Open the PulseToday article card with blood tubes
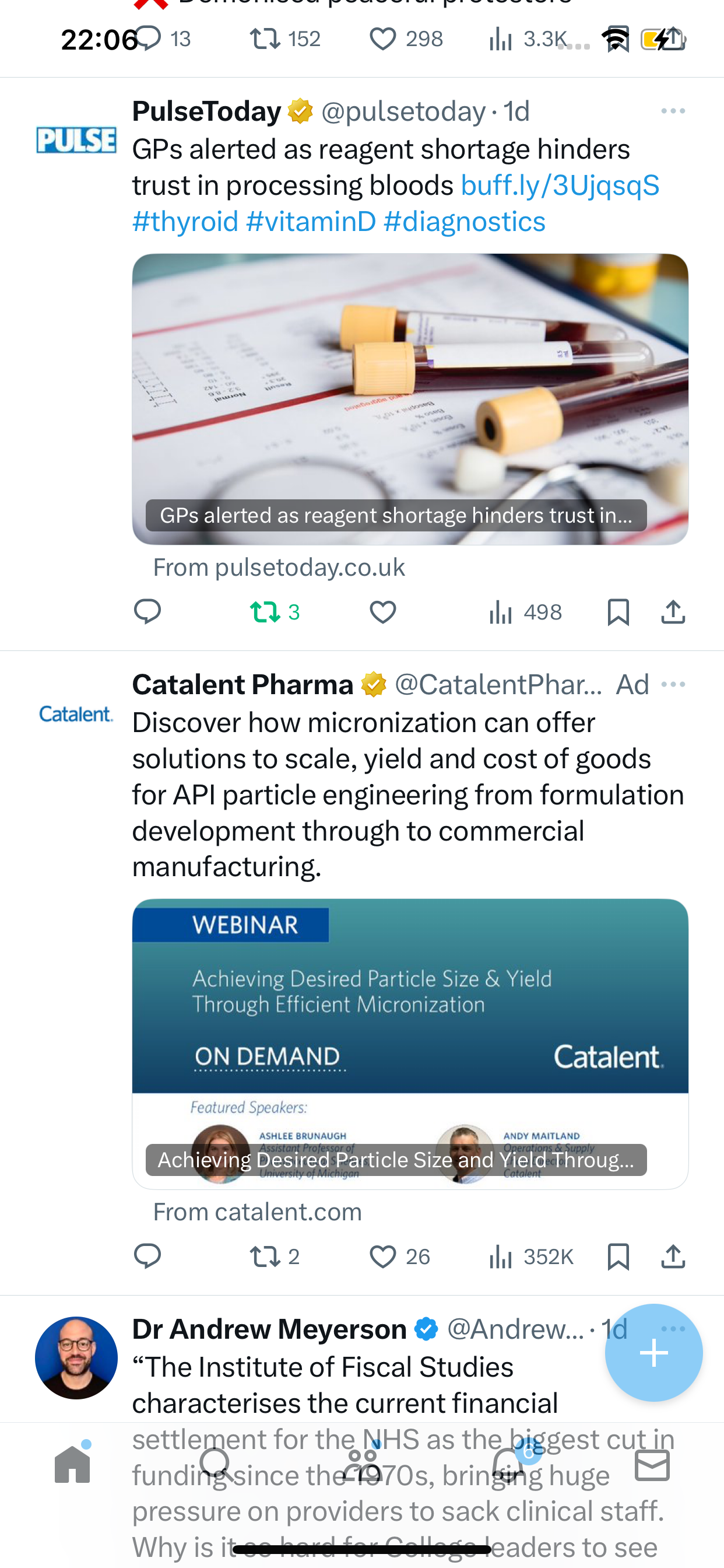Screen dimensions: 724x1568 pyautogui.click(x=410, y=398)
